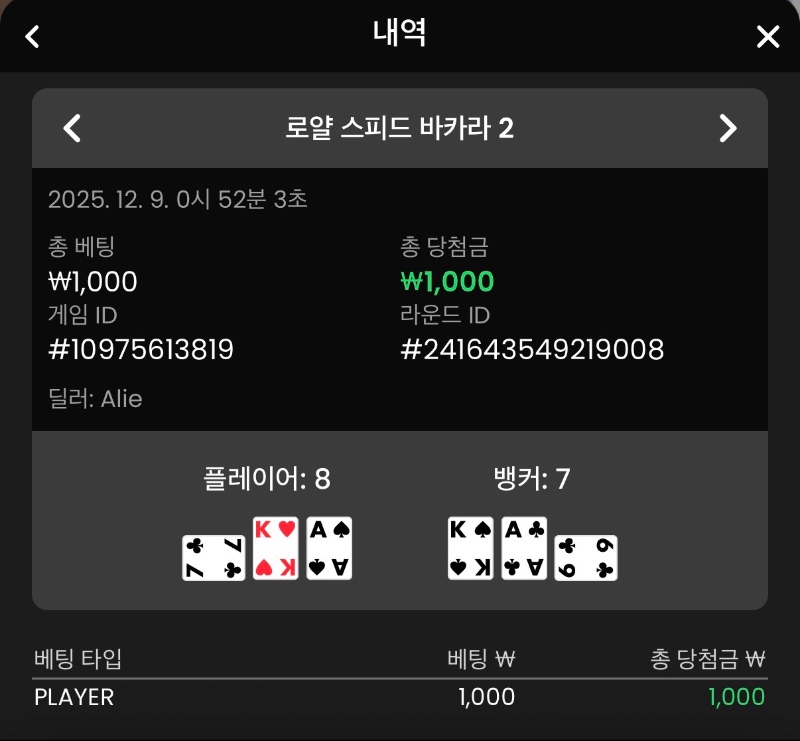Go back from the 내역 history screen

33,37
